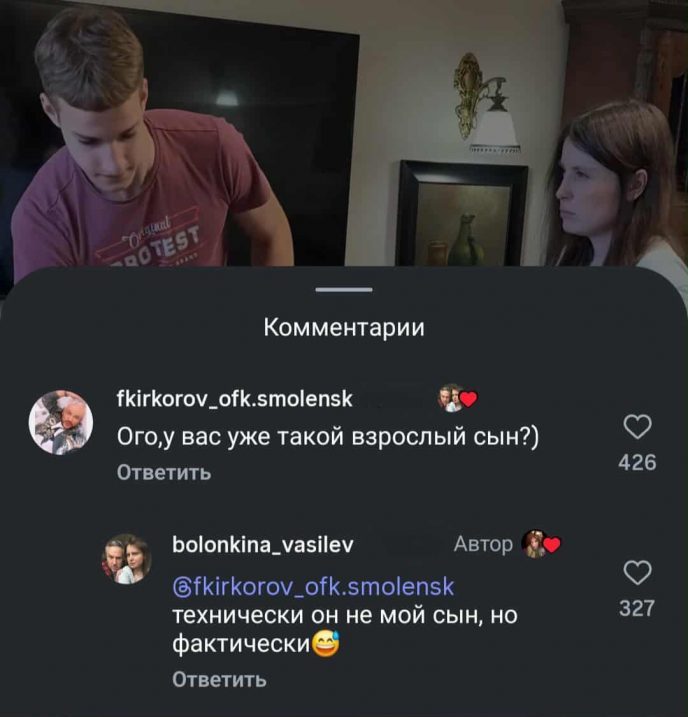Reply to bolonkina_vasilev's comment via Ответить

(x=220, y=680)
